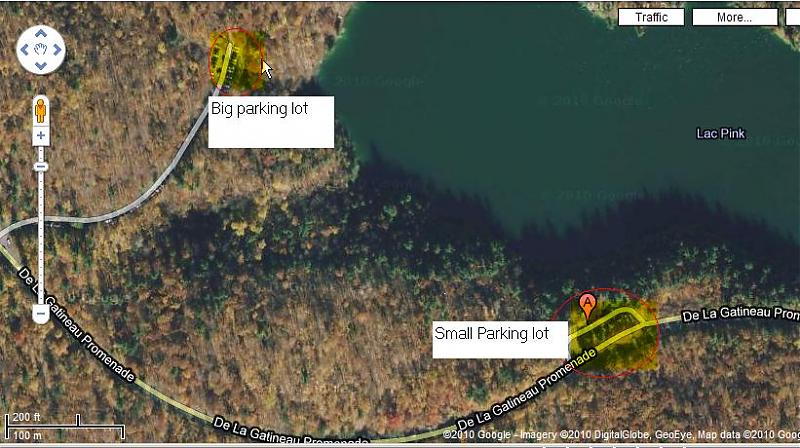Image resolution: width=800 pixels, height=448 pixels.
Task: Pan the map up with the arrow control
Action: tap(41, 32)
